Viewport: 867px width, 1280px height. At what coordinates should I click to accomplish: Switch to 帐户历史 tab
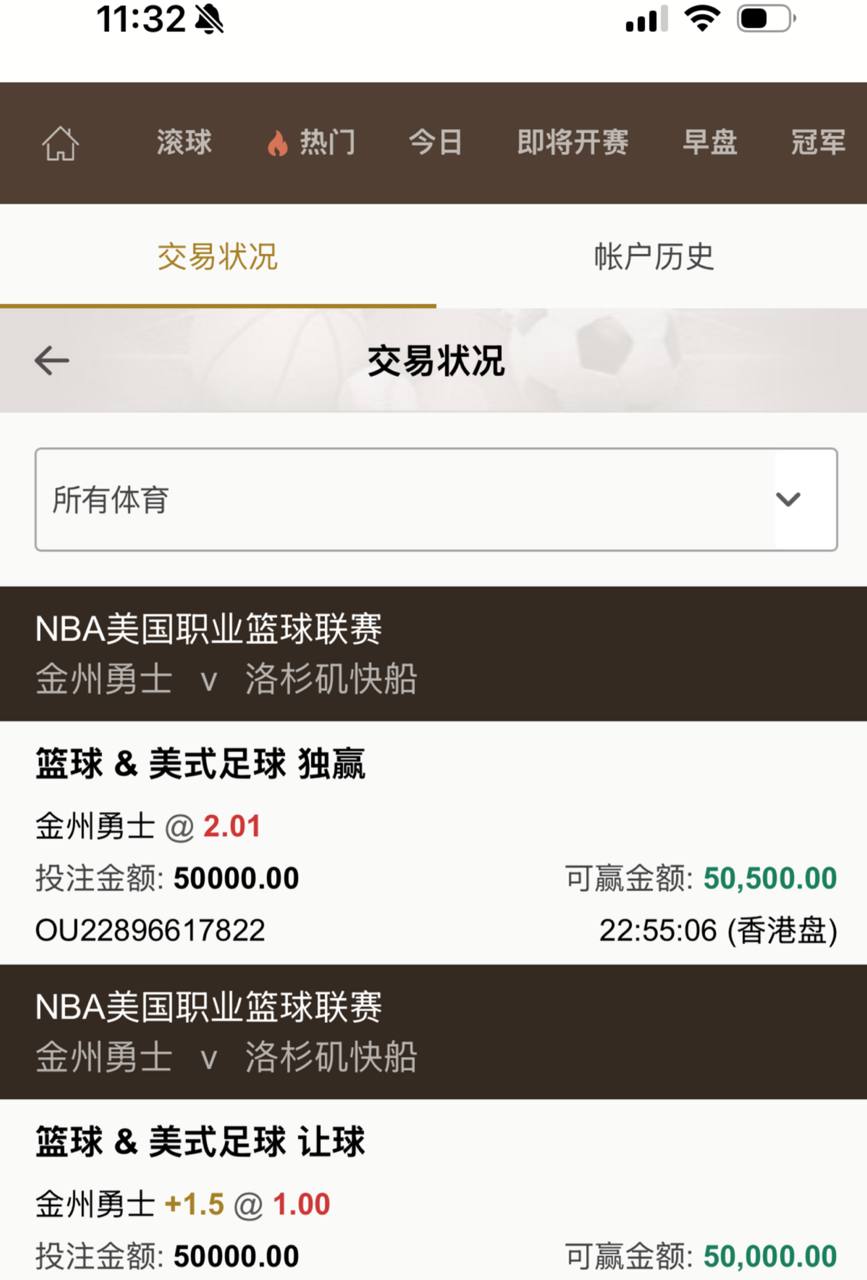(653, 258)
